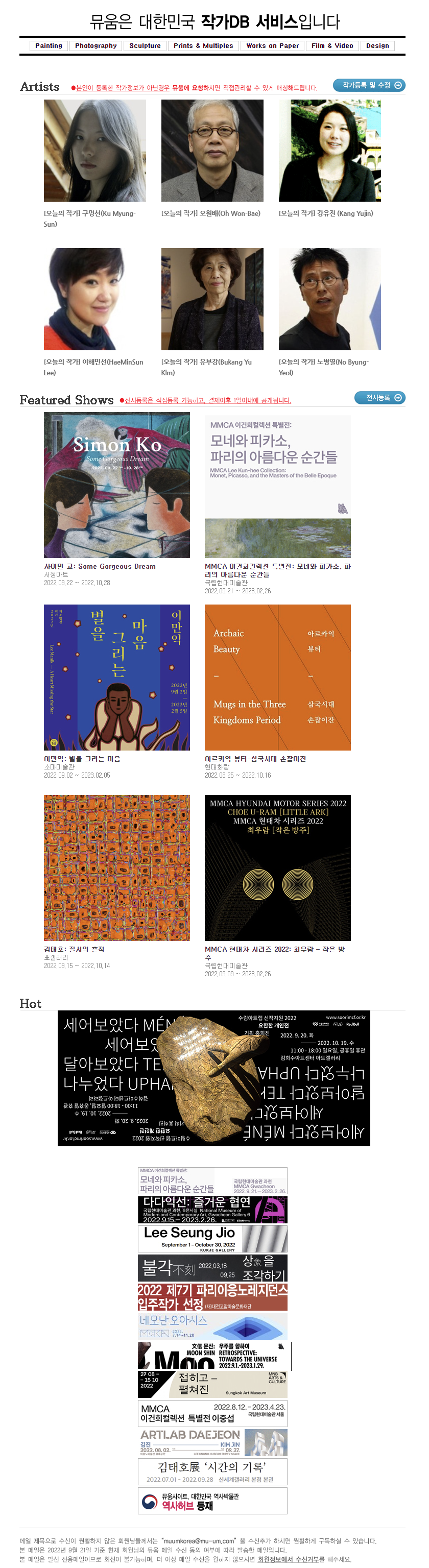View the MMCA Choe U-Ram Little Ark show
Viewport: 429px width, 1568px height.
tap(277, 867)
